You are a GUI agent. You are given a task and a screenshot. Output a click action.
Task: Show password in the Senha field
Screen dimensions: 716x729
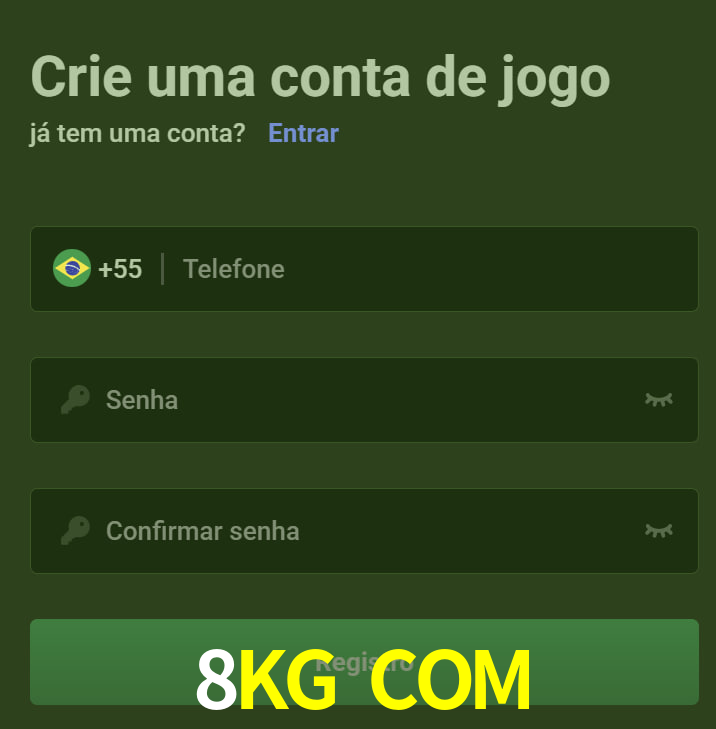[x=658, y=400]
